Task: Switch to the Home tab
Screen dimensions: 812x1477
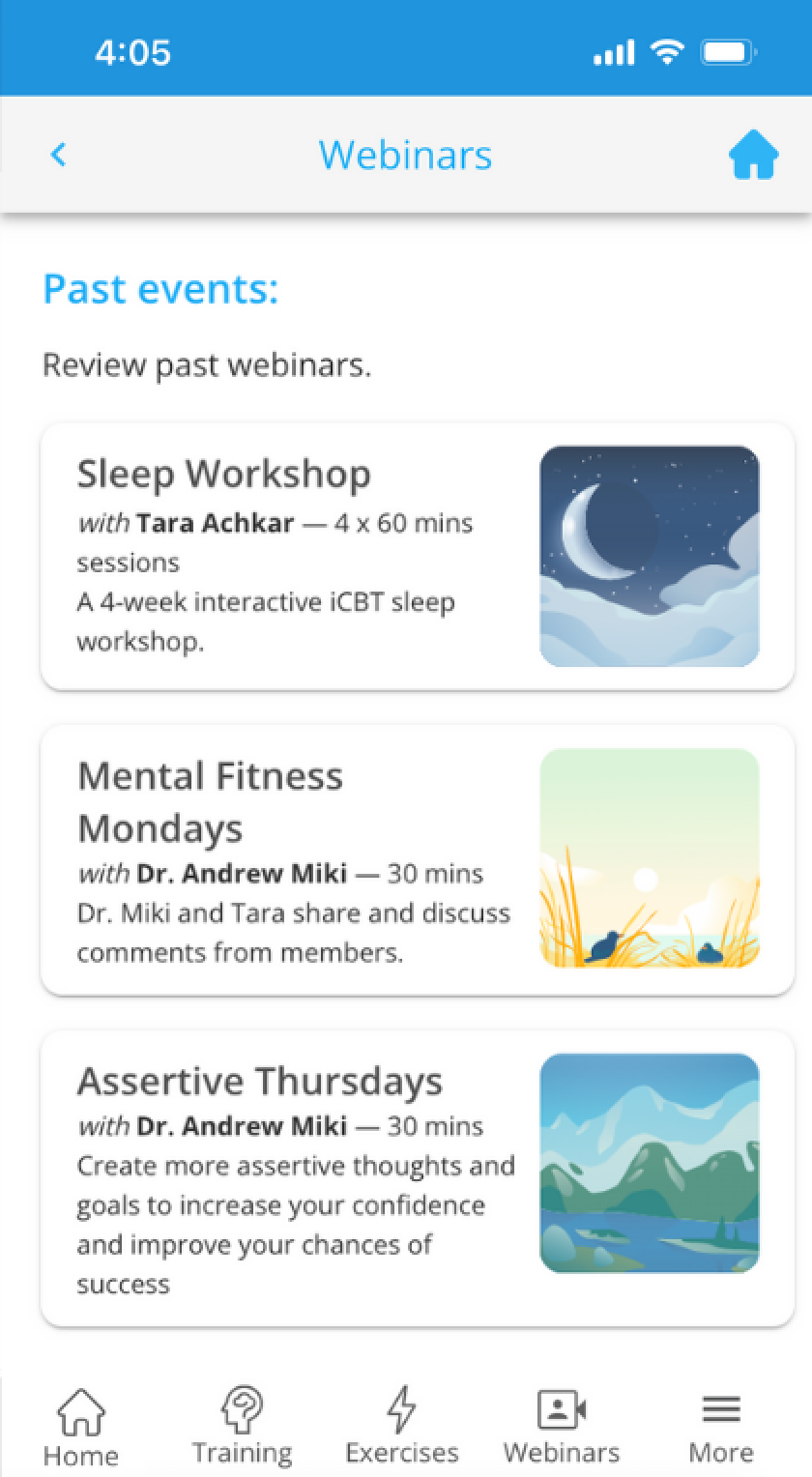Action: pos(81,1427)
